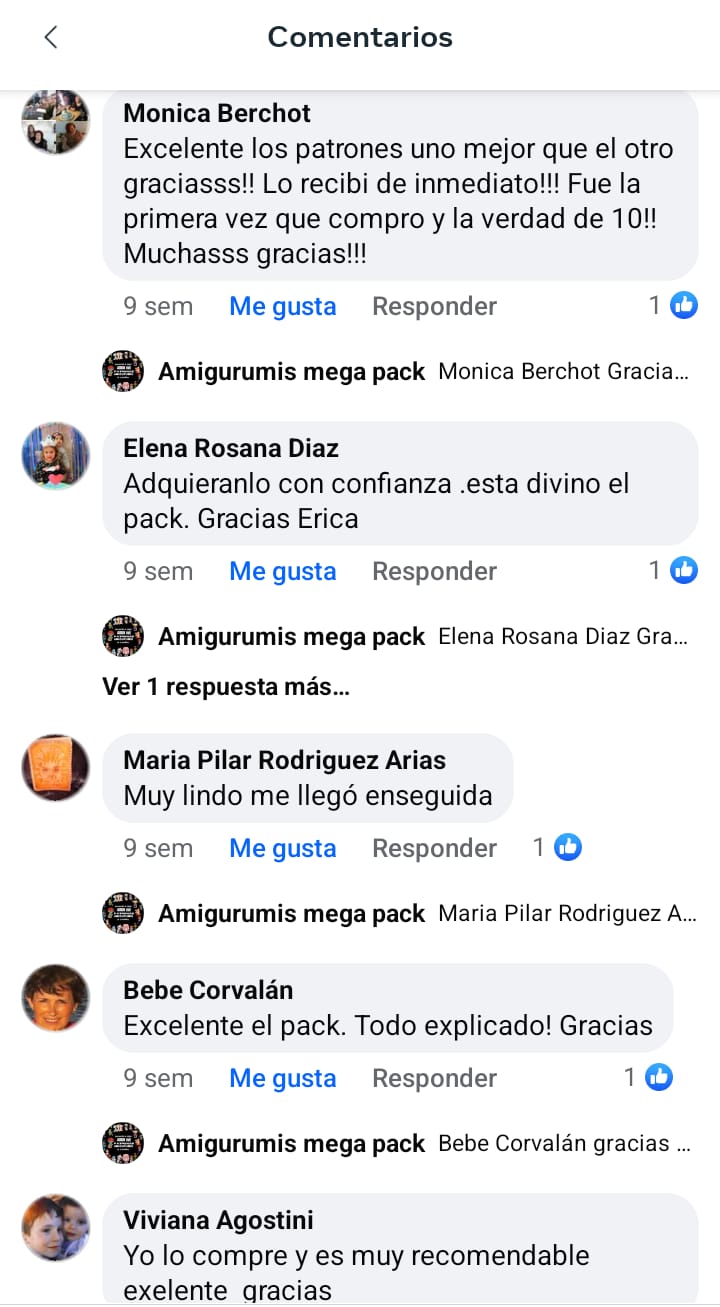View reactions on Bebe Corvalán's comment
720x1307 pixels.
point(649,1077)
